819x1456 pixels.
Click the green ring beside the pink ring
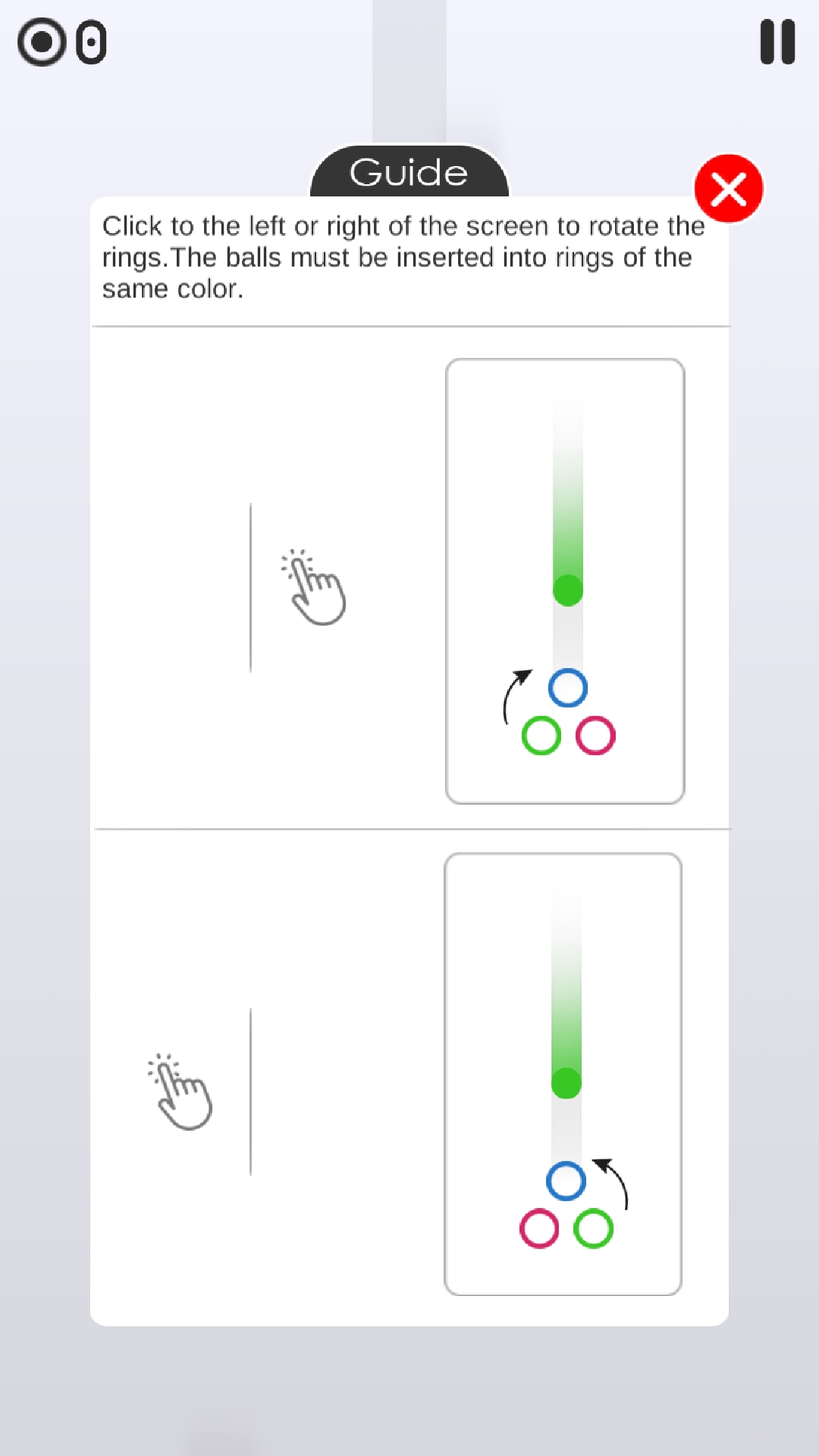pos(541,734)
